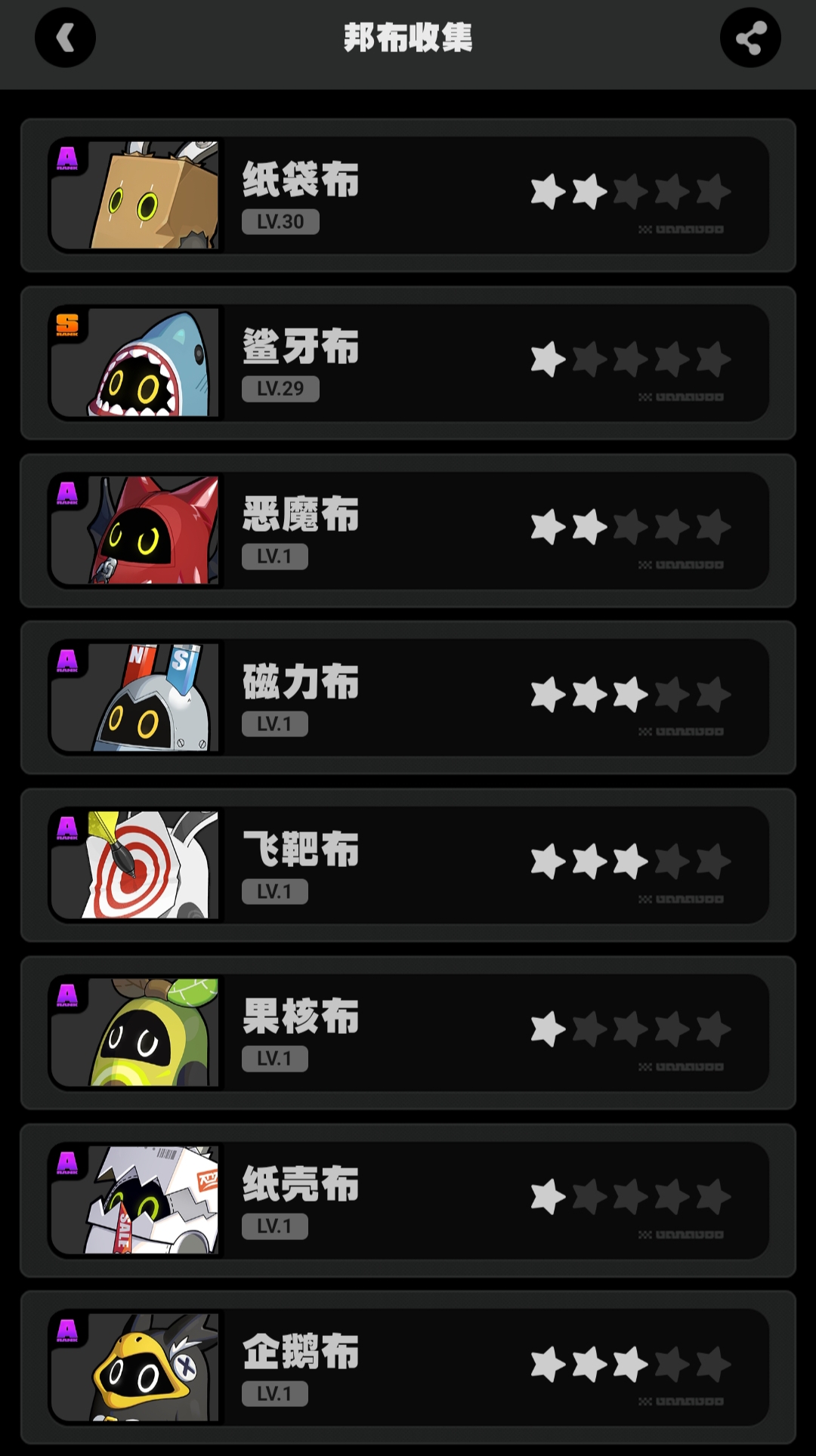Open the 飞靶布 entry
This screenshot has width=816, height=1456.
[x=408, y=865]
